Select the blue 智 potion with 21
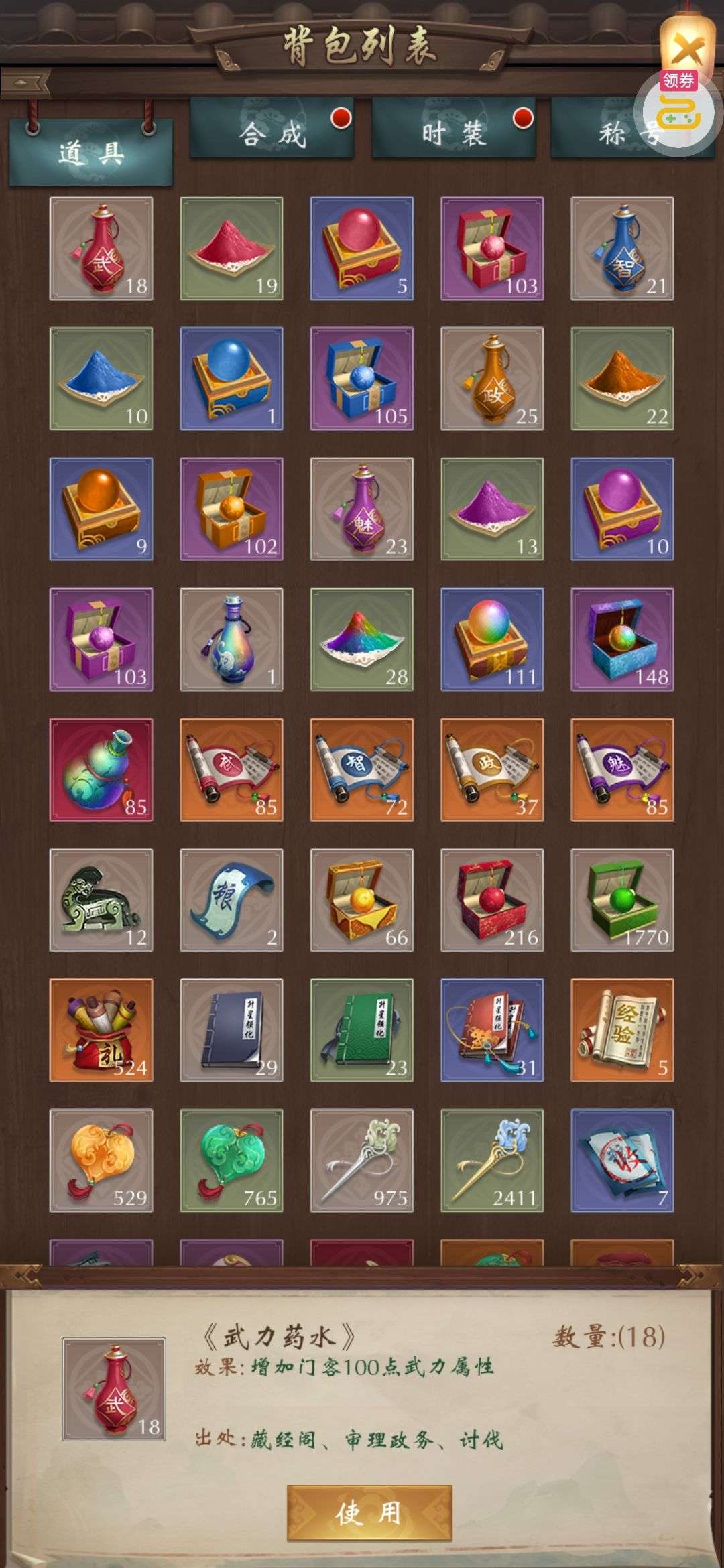This screenshot has height=1568, width=724. click(622, 249)
